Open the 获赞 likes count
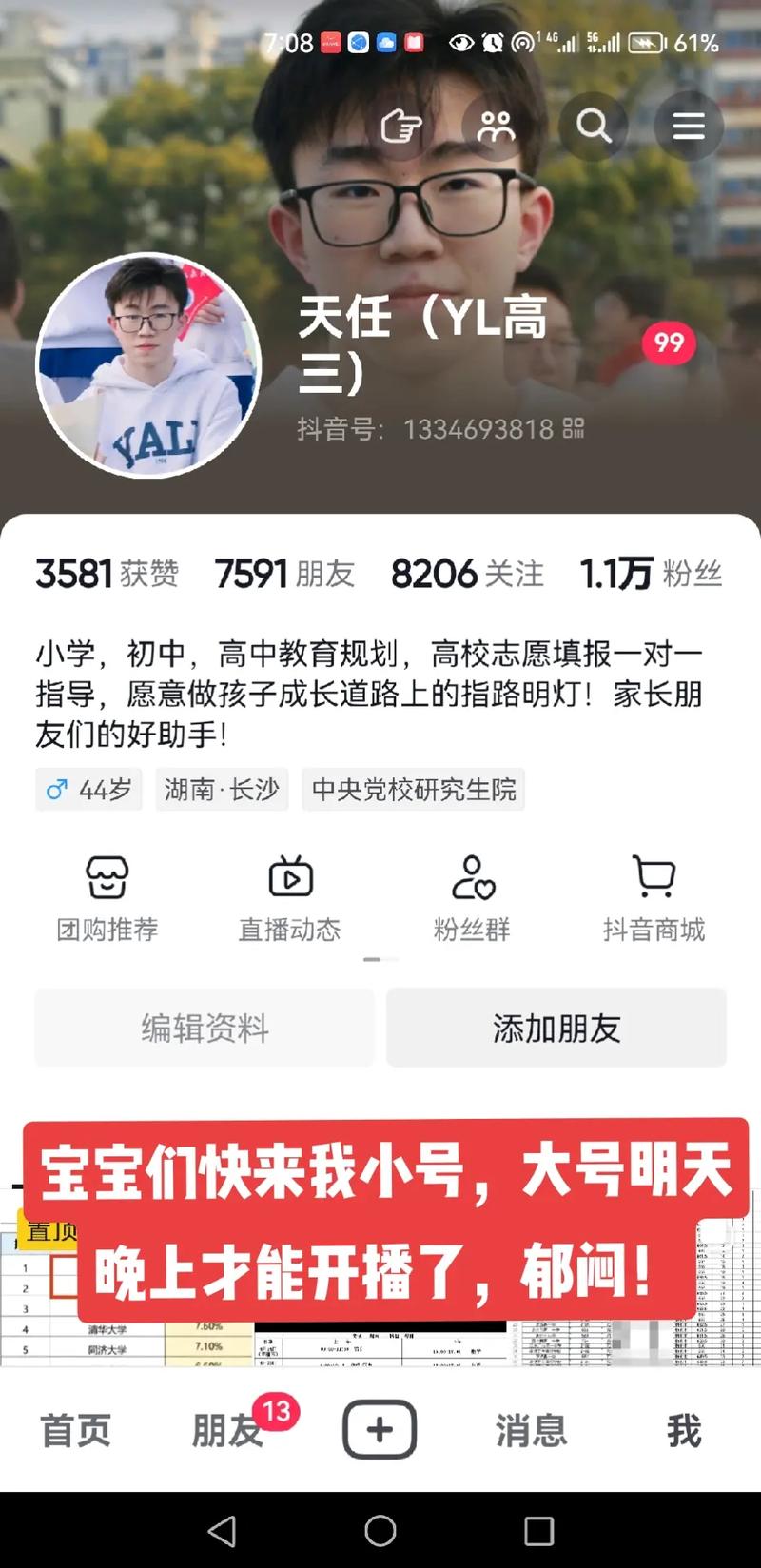The width and height of the screenshot is (761, 1568). point(107,574)
